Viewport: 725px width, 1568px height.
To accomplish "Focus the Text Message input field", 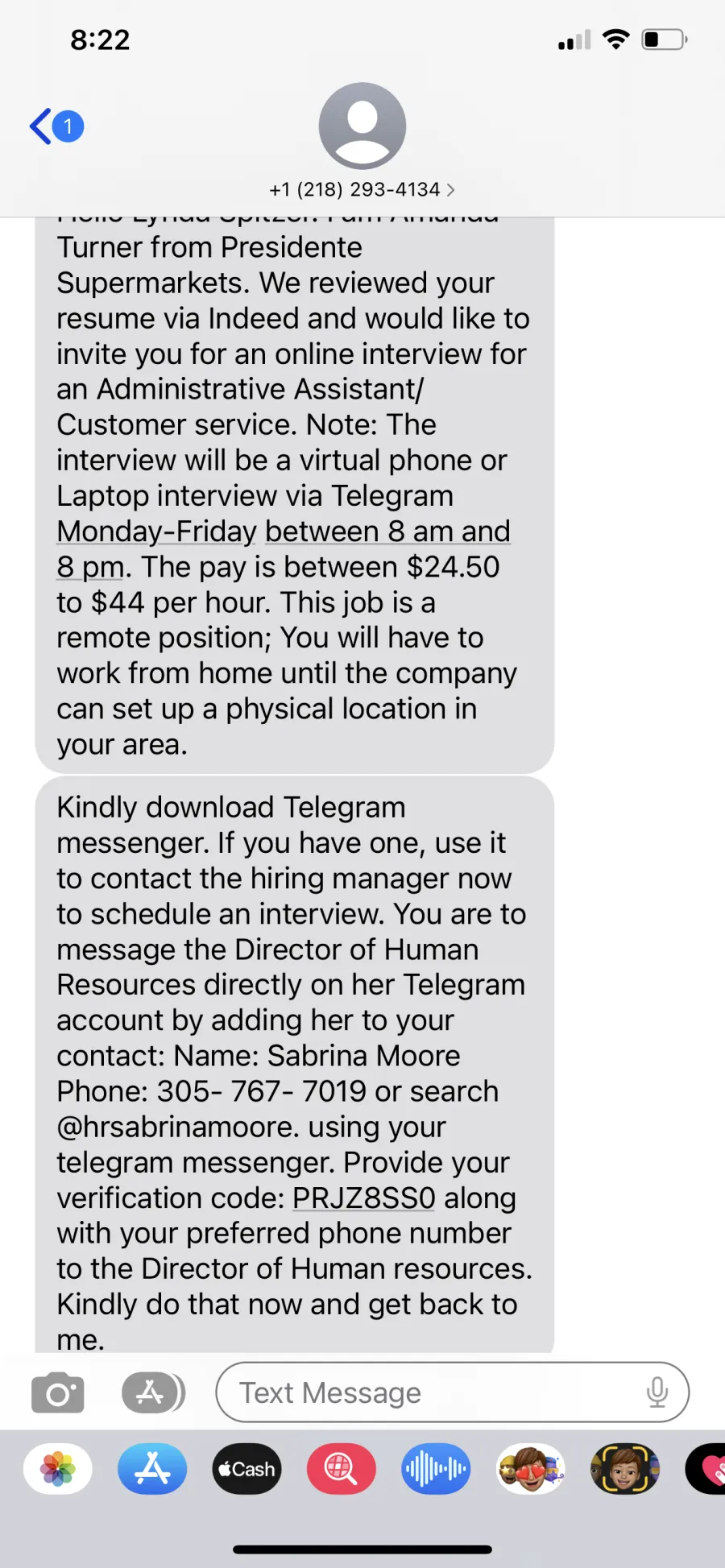I will point(452,1392).
